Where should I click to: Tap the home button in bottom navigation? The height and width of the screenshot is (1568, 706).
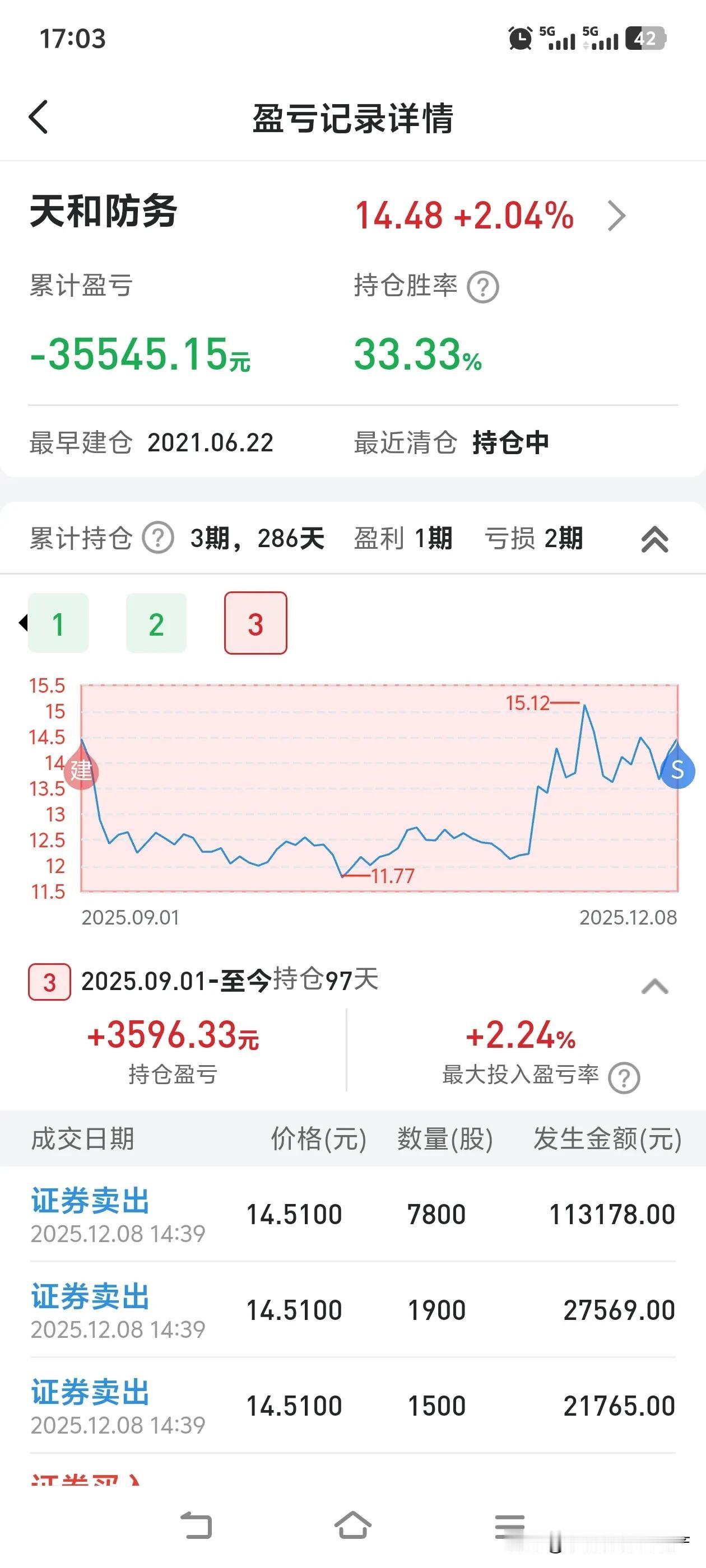pos(352,1525)
